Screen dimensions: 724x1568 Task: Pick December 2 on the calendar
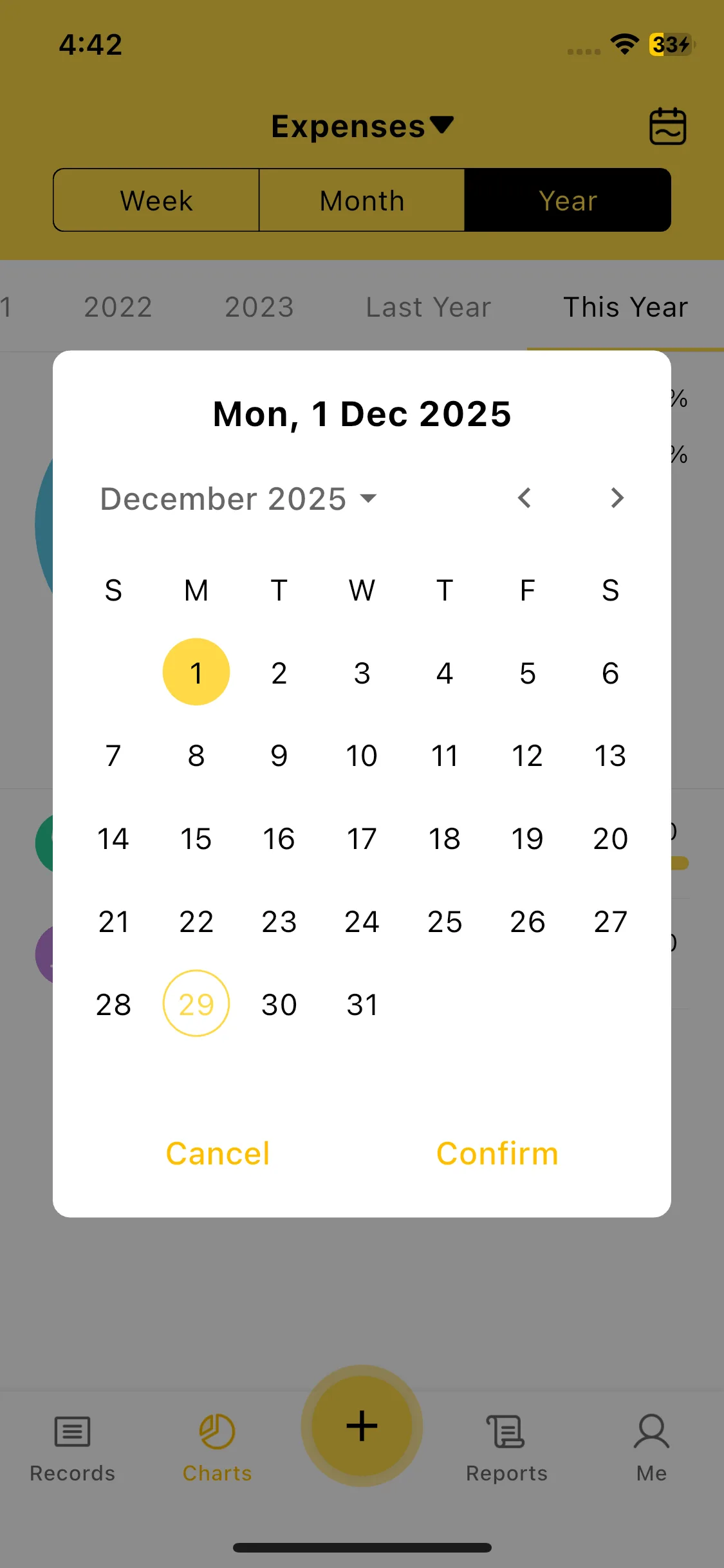tap(279, 673)
